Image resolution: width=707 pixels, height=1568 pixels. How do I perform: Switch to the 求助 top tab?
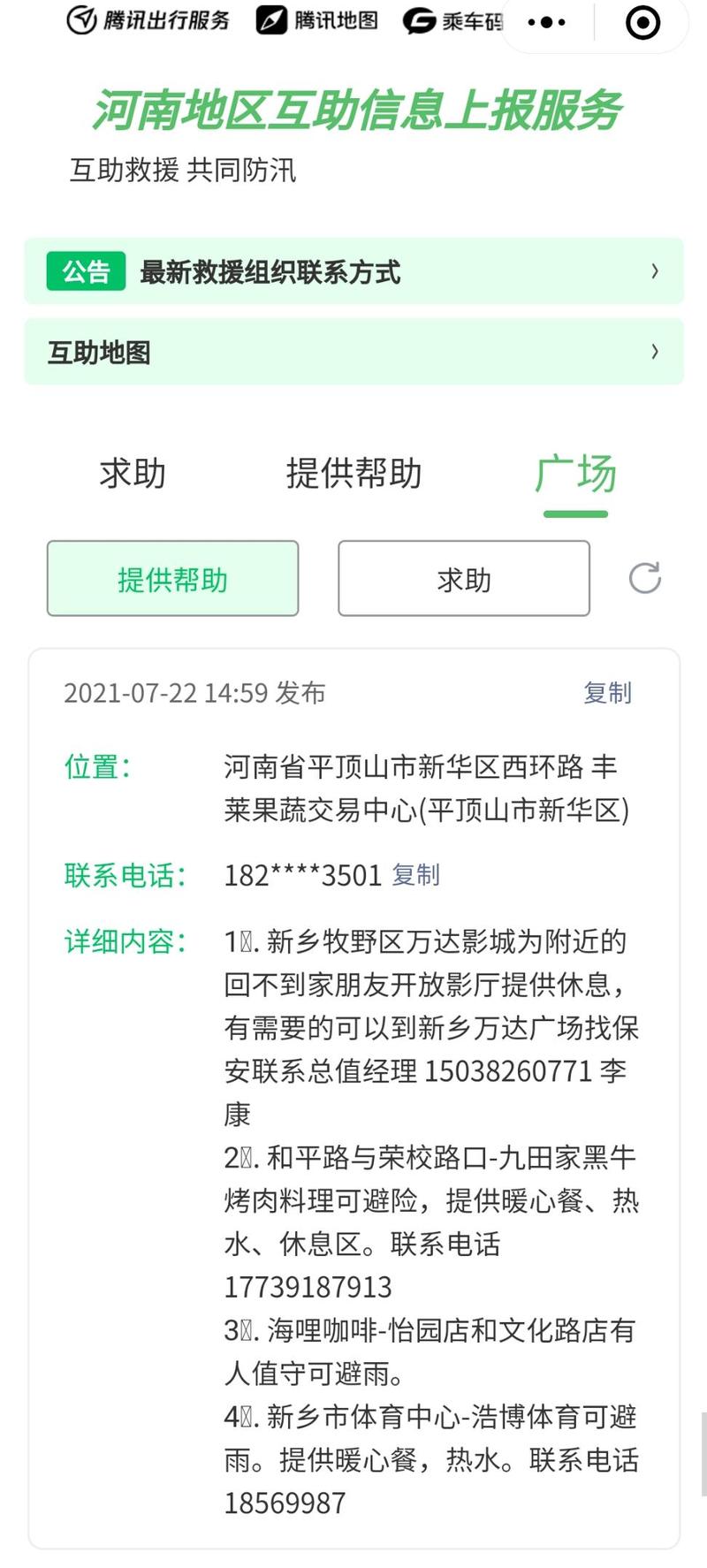[133, 474]
